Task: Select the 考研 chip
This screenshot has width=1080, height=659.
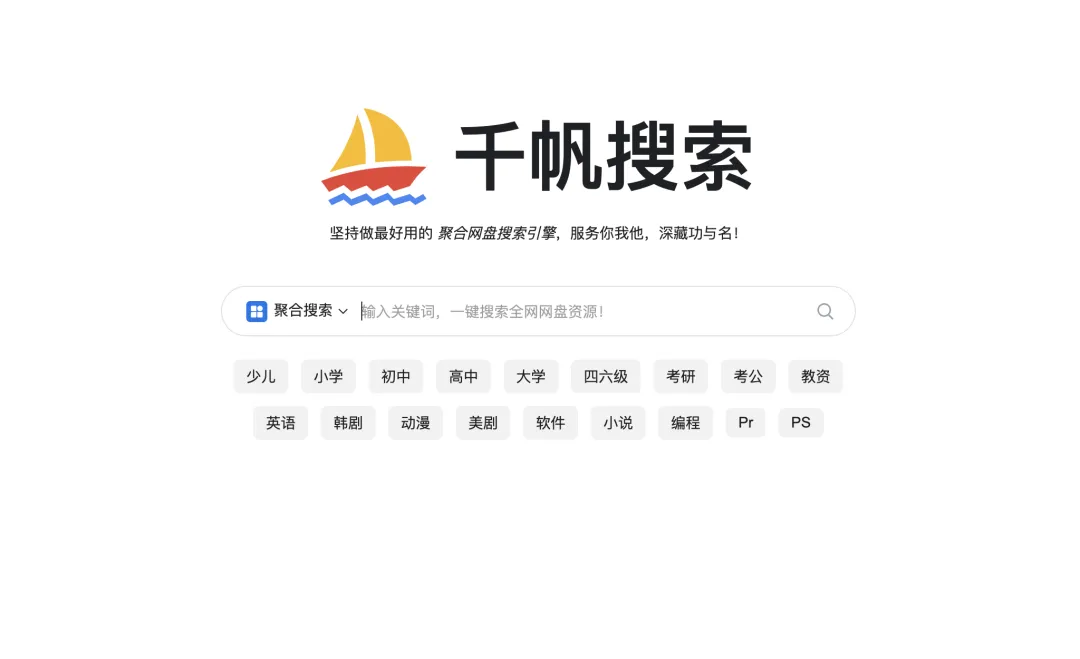Action: 681,377
